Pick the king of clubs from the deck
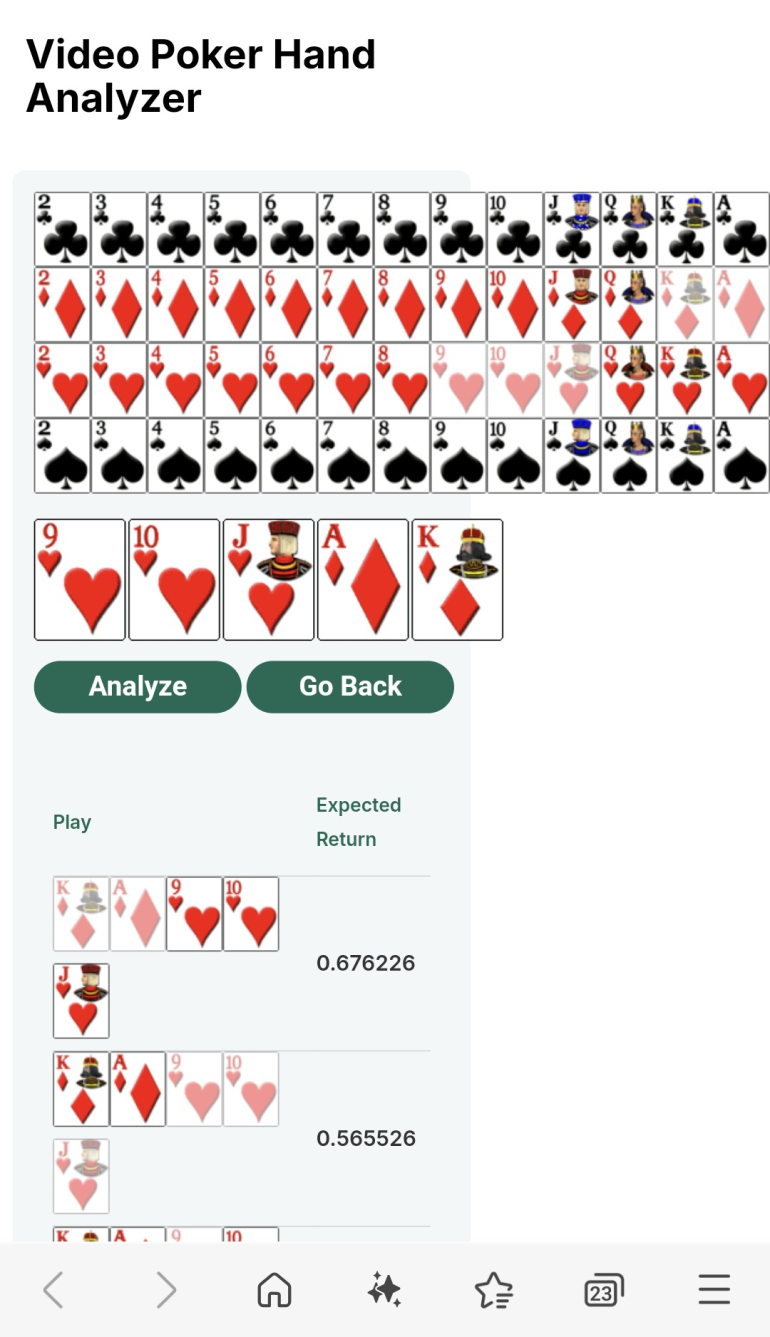 click(684, 229)
